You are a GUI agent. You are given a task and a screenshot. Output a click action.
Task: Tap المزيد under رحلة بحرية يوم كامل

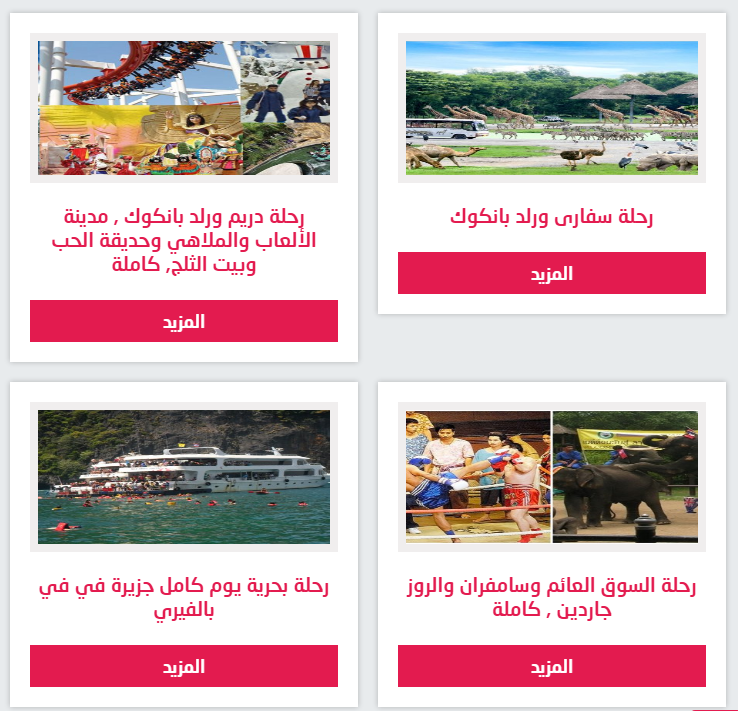coord(184,666)
